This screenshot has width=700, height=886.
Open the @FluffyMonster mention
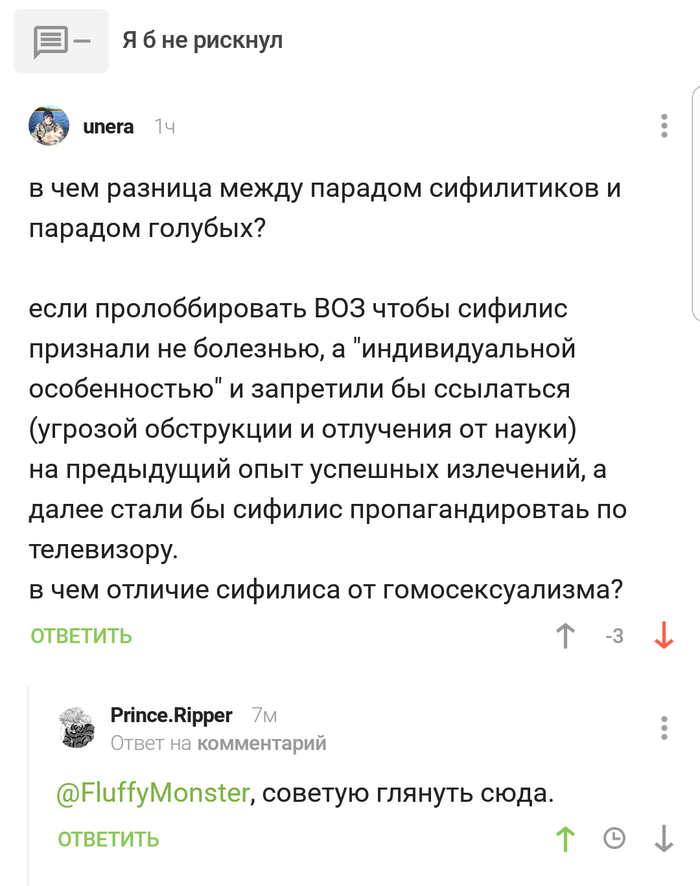point(153,794)
